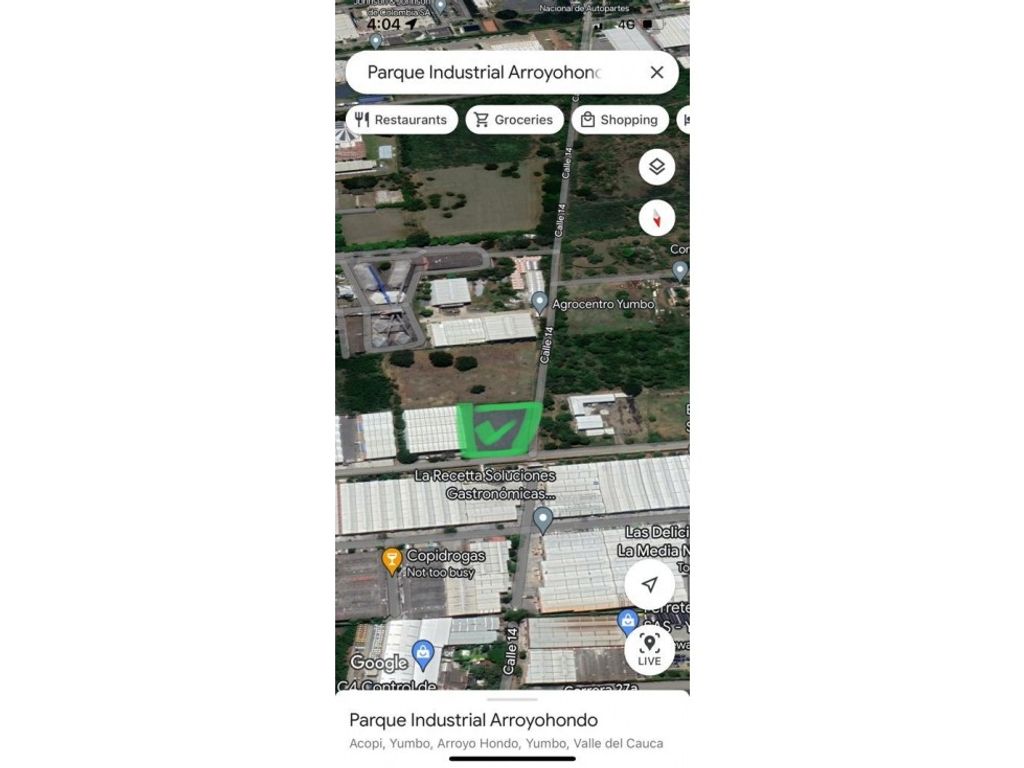Open the La Recetta Soluciones Gastronómicas pin
Image resolution: width=1024 pixels, height=768 pixels.
tap(543, 518)
